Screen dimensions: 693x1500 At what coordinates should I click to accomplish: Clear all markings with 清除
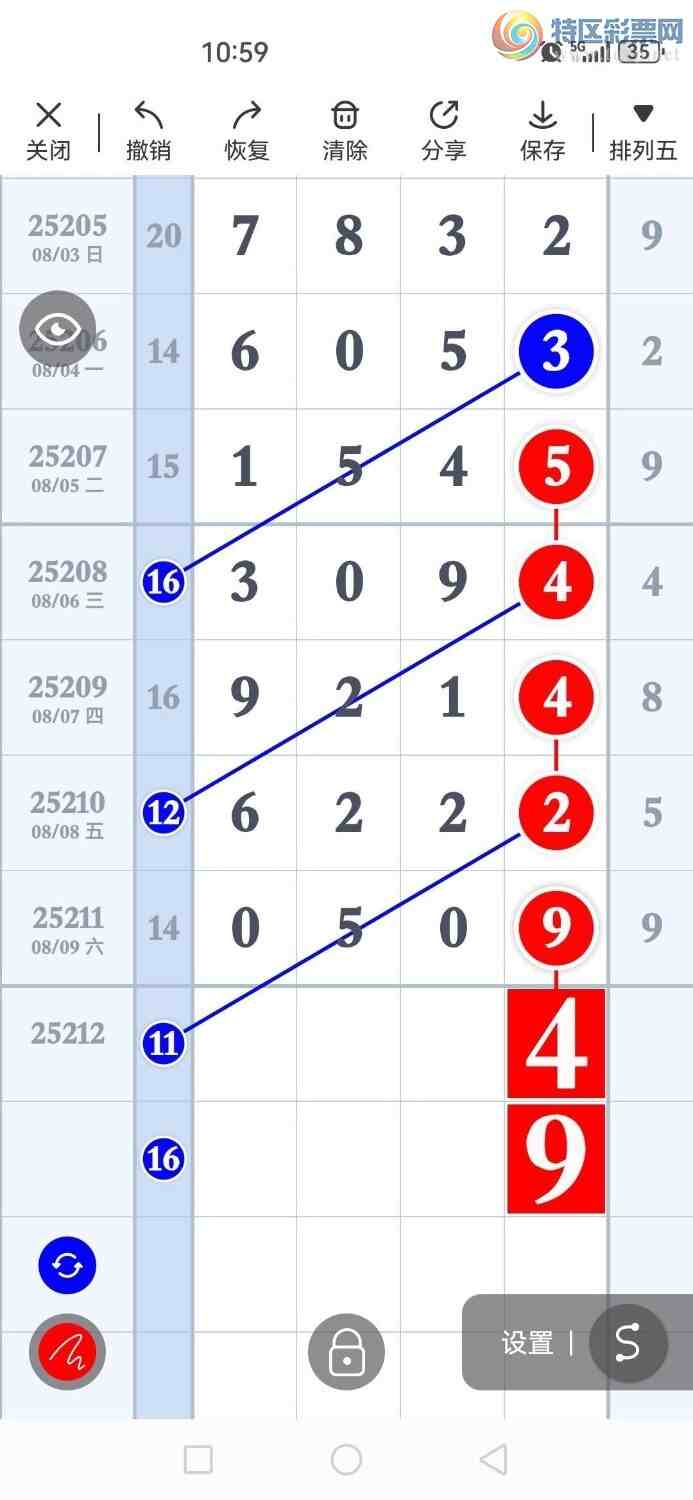tap(345, 131)
